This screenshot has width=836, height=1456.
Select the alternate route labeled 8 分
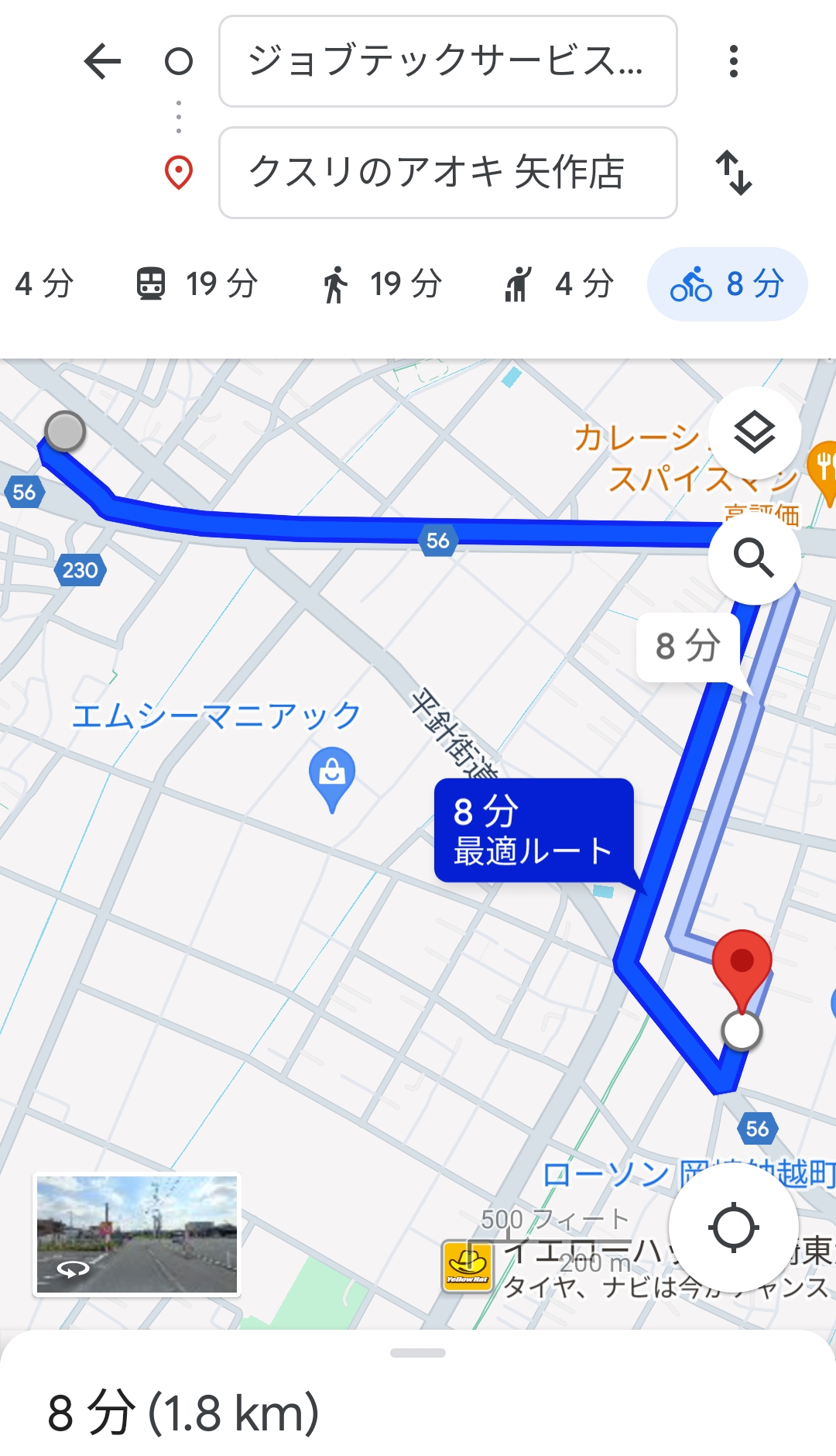point(687,647)
